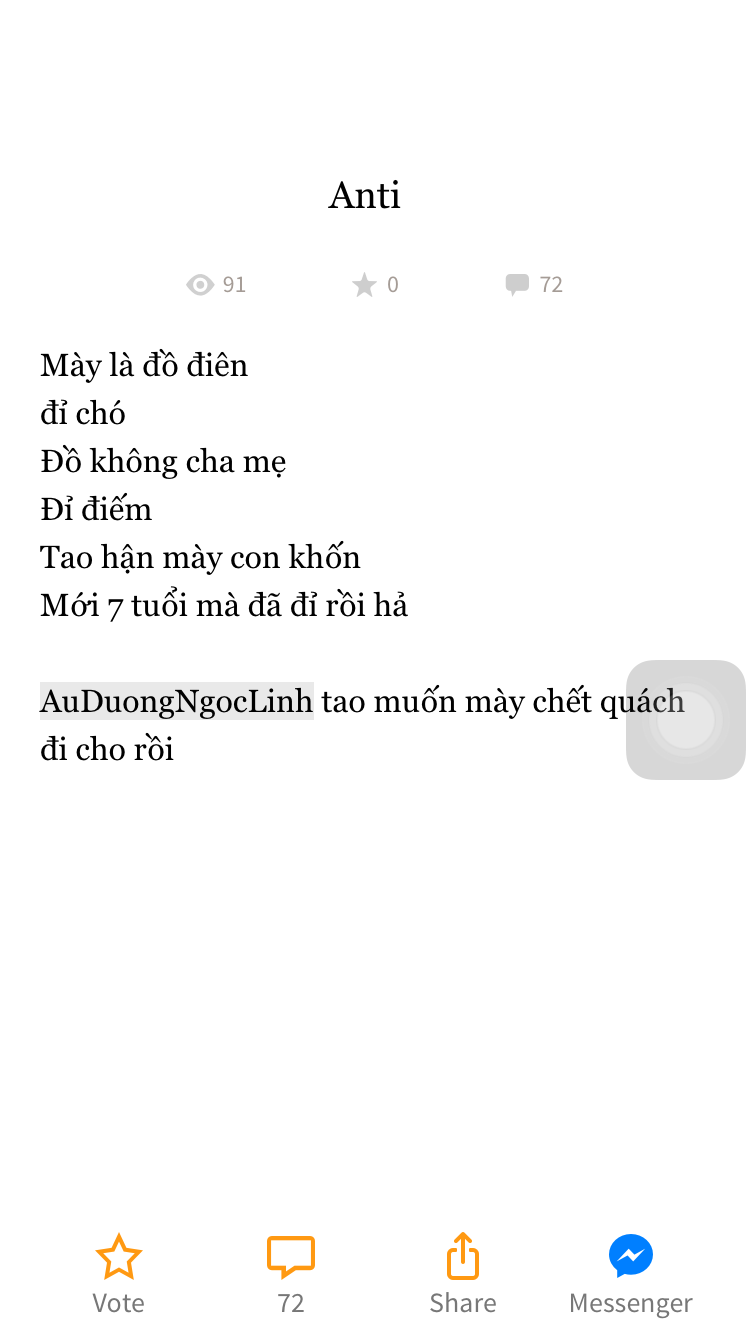The width and height of the screenshot is (750, 1334).
Task: Open the mentioned user AuDuongNgocLinh
Action: (177, 701)
